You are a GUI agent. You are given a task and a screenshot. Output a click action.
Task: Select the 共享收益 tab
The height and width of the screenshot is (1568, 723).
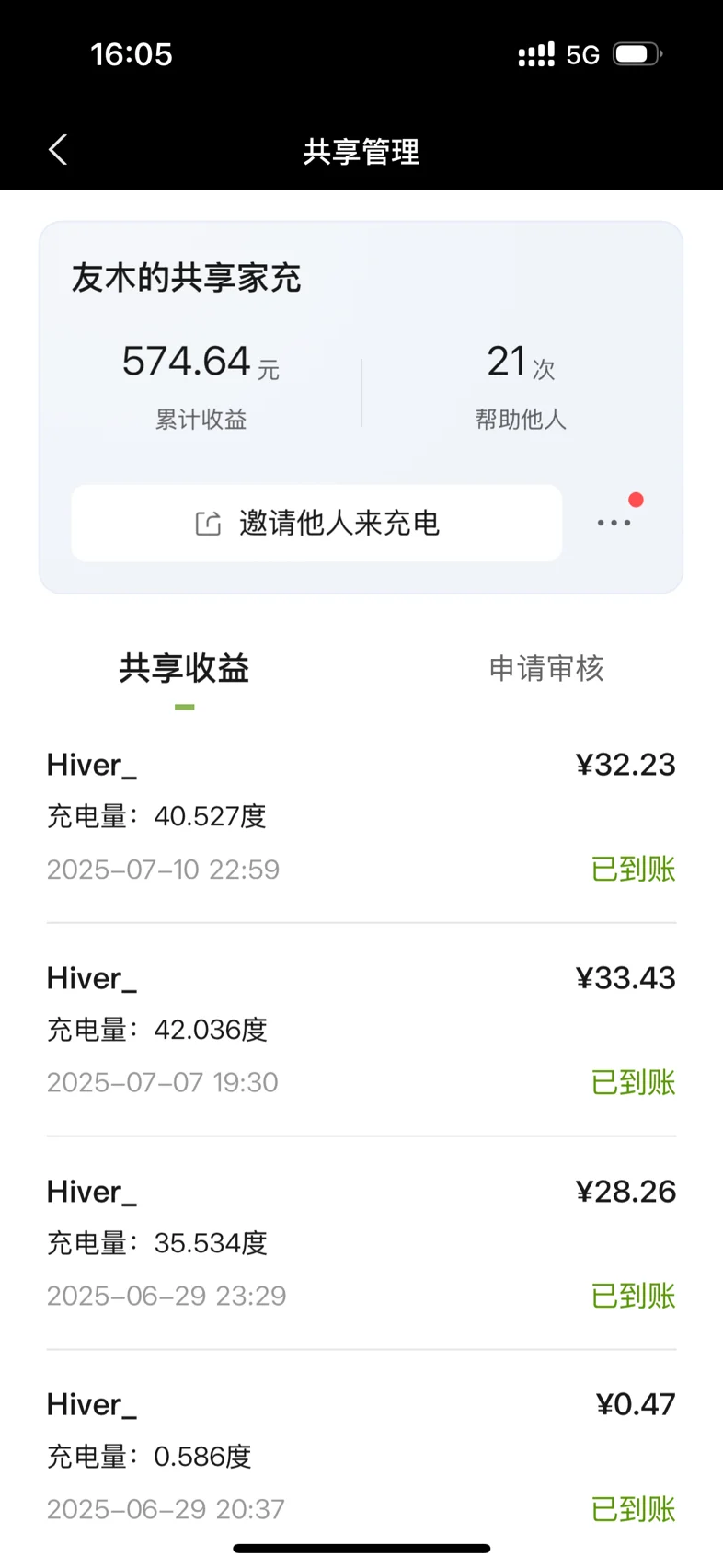pyautogui.click(x=184, y=668)
